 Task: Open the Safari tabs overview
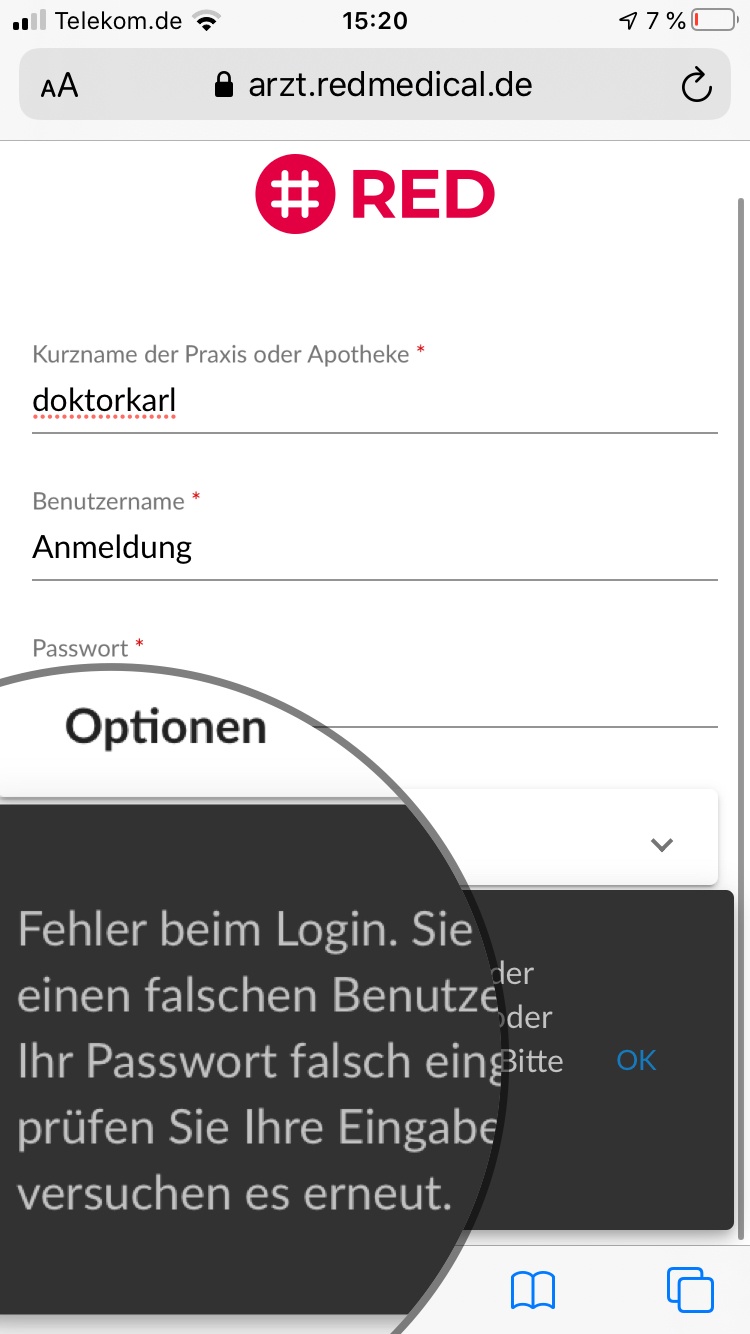tap(690, 1290)
